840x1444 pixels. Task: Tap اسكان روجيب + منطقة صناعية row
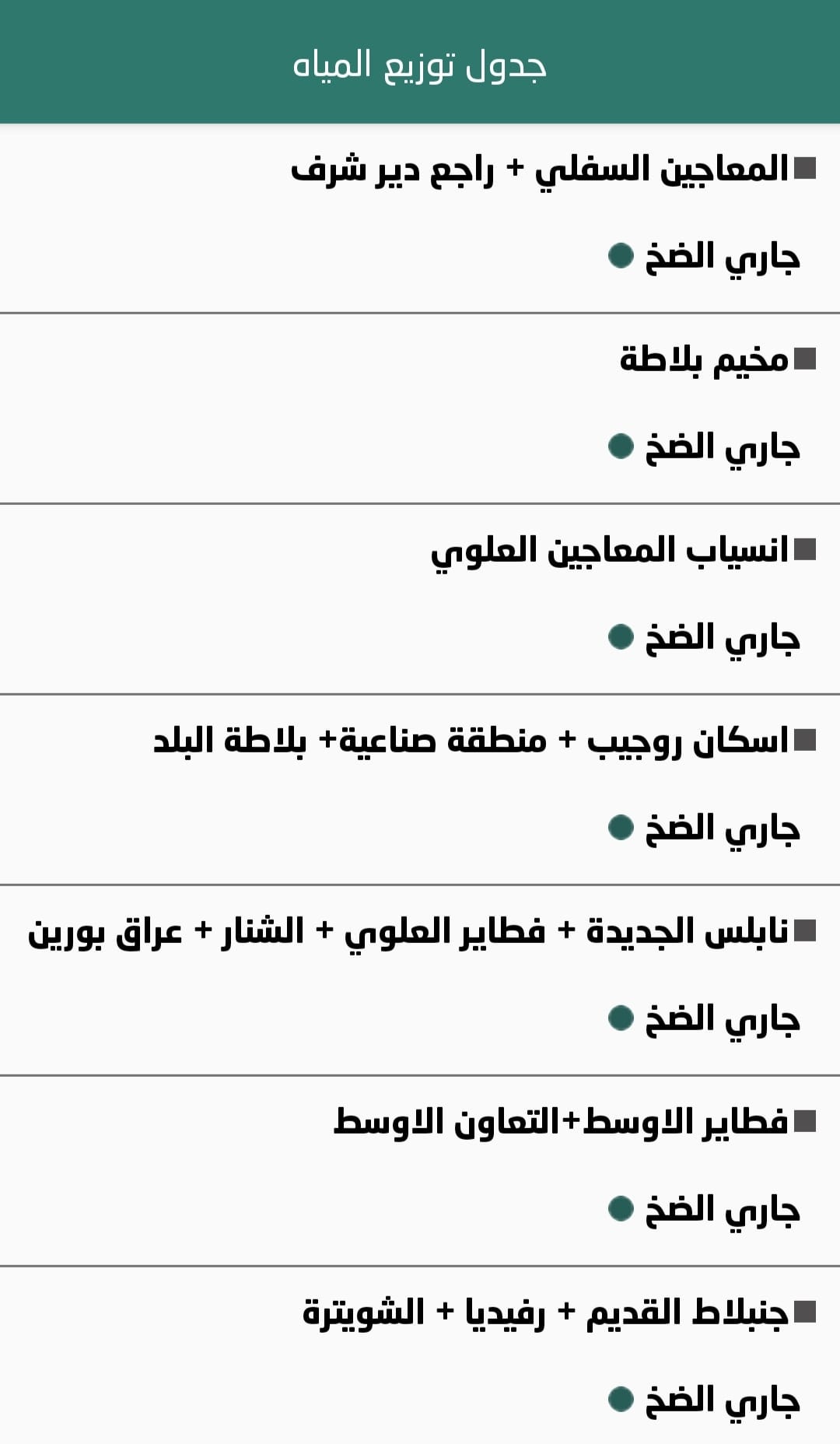(471, 741)
